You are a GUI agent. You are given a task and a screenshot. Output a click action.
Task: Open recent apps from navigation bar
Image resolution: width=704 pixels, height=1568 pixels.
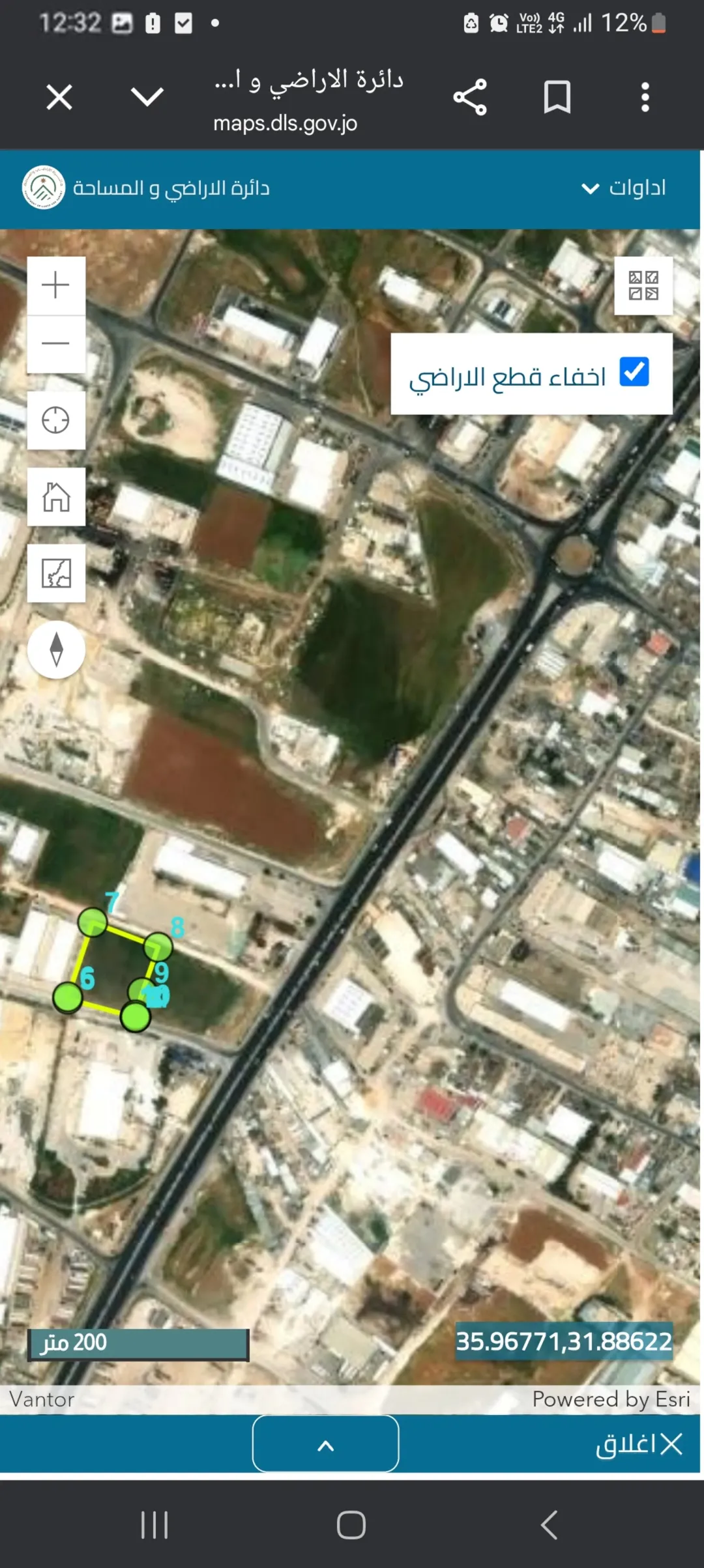[154, 1525]
